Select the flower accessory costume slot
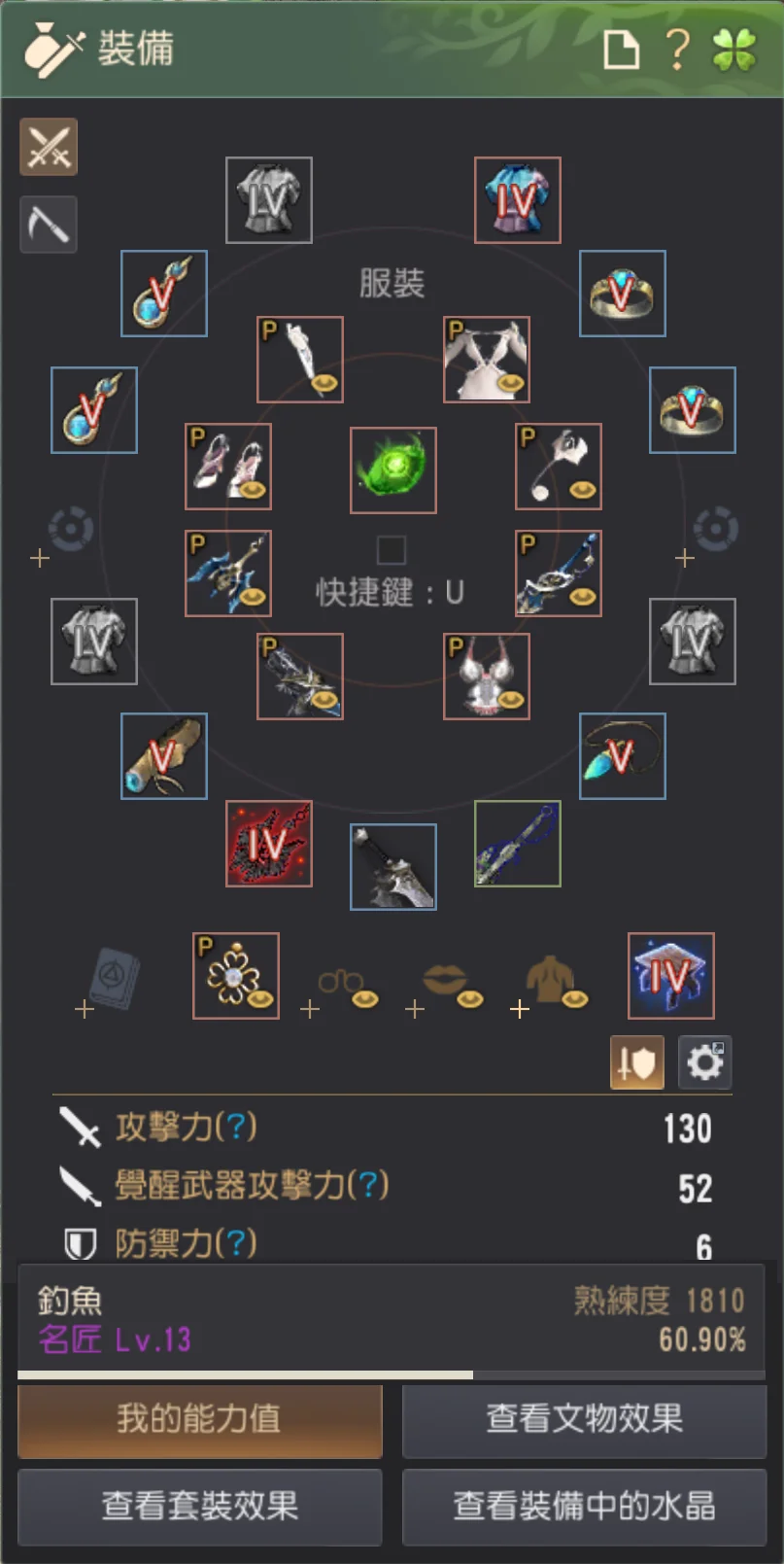 (235, 976)
